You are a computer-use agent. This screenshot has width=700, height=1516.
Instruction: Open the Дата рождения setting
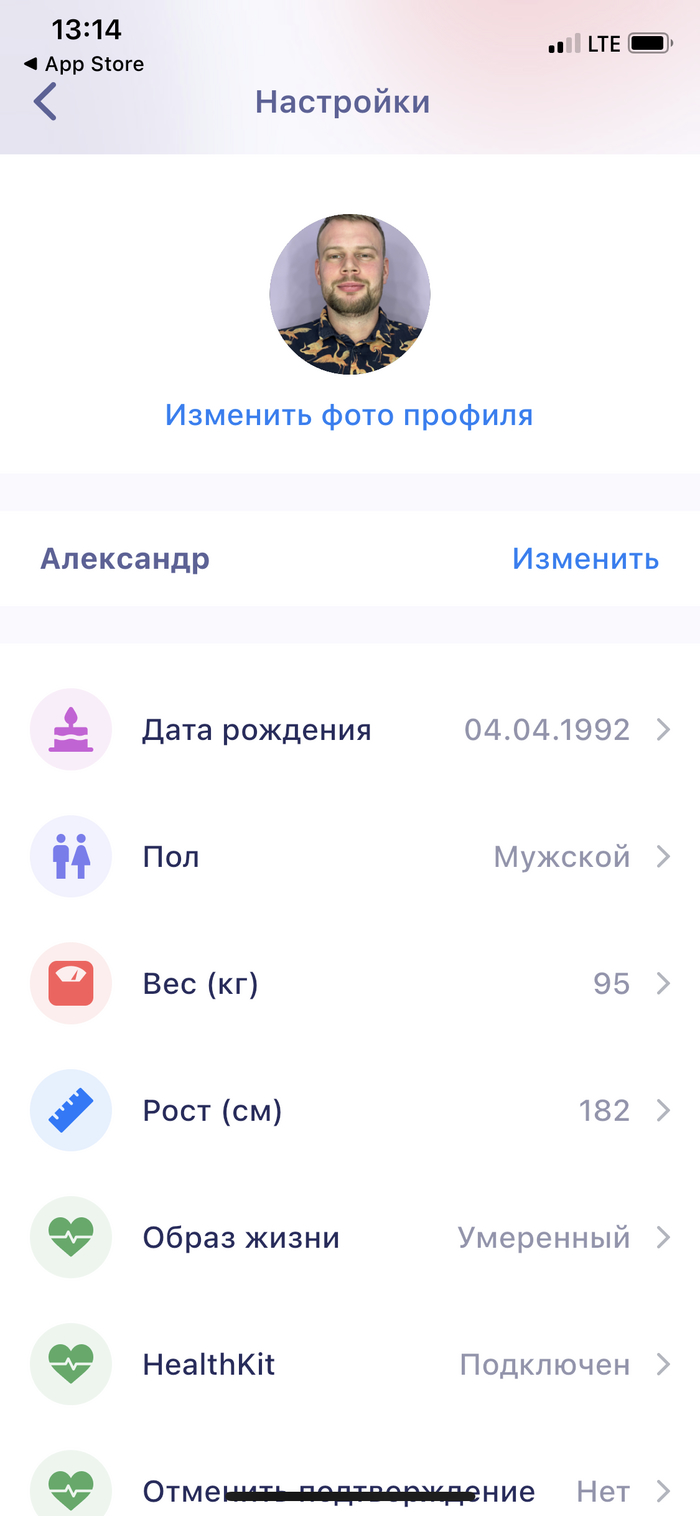[350, 730]
